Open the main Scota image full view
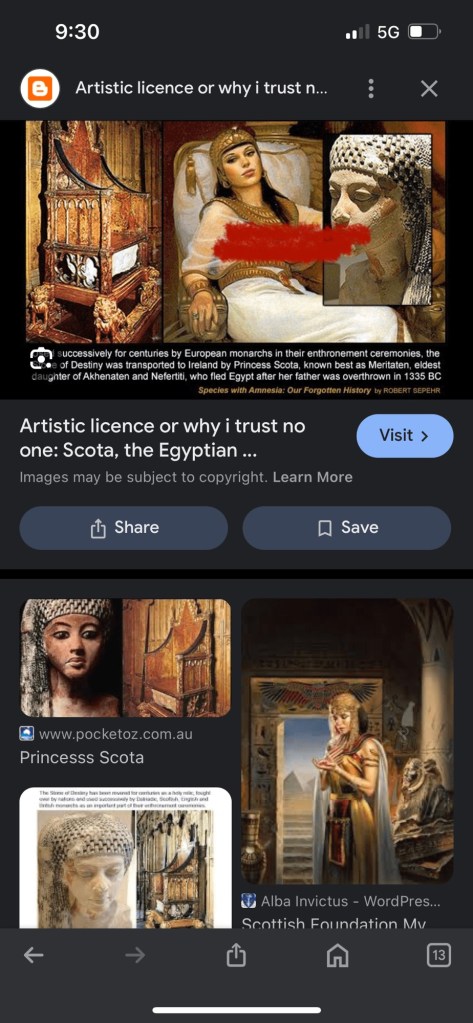 pos(236,259)
